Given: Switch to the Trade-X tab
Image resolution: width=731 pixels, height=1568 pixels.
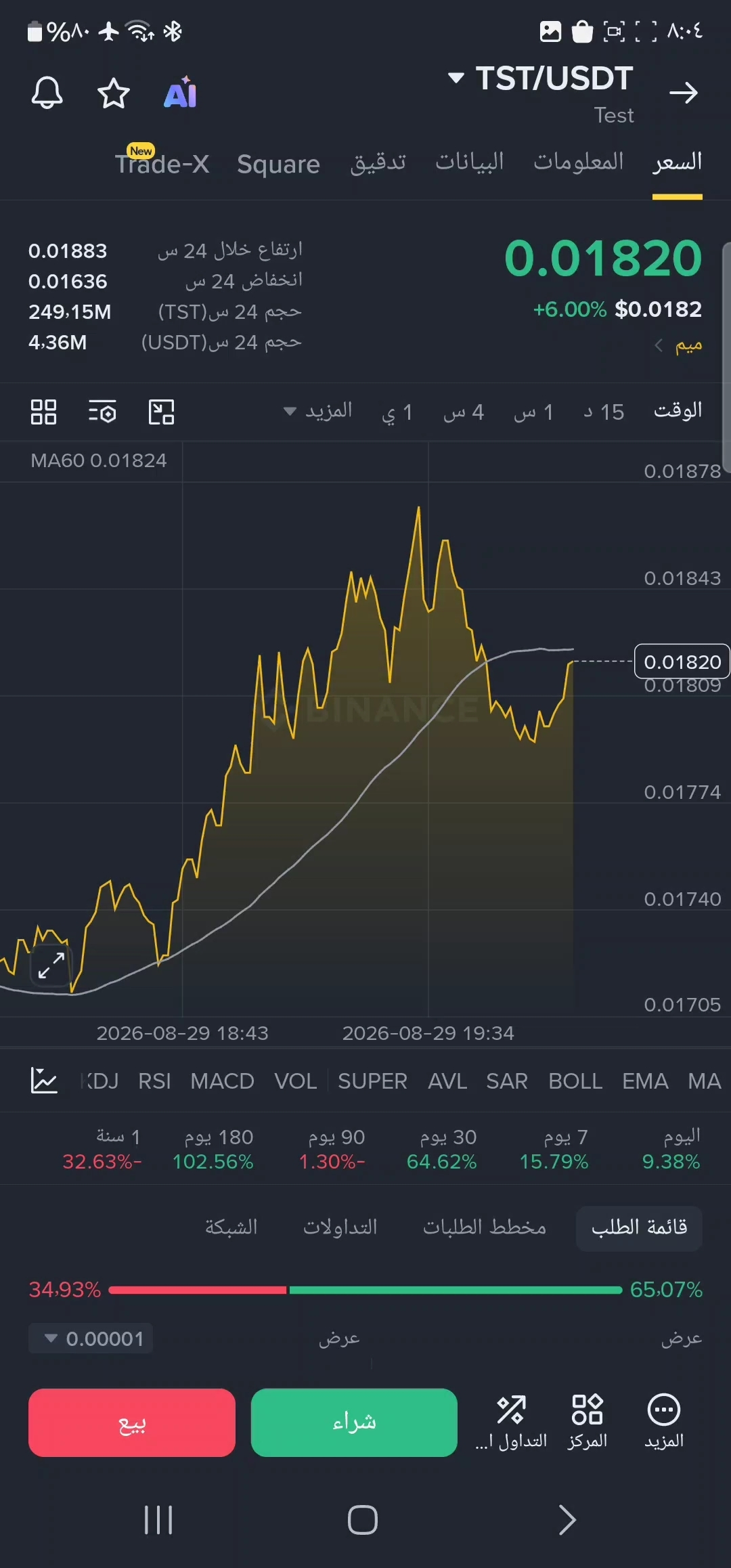Looking at the screenshot, I should tap(162, 162).
